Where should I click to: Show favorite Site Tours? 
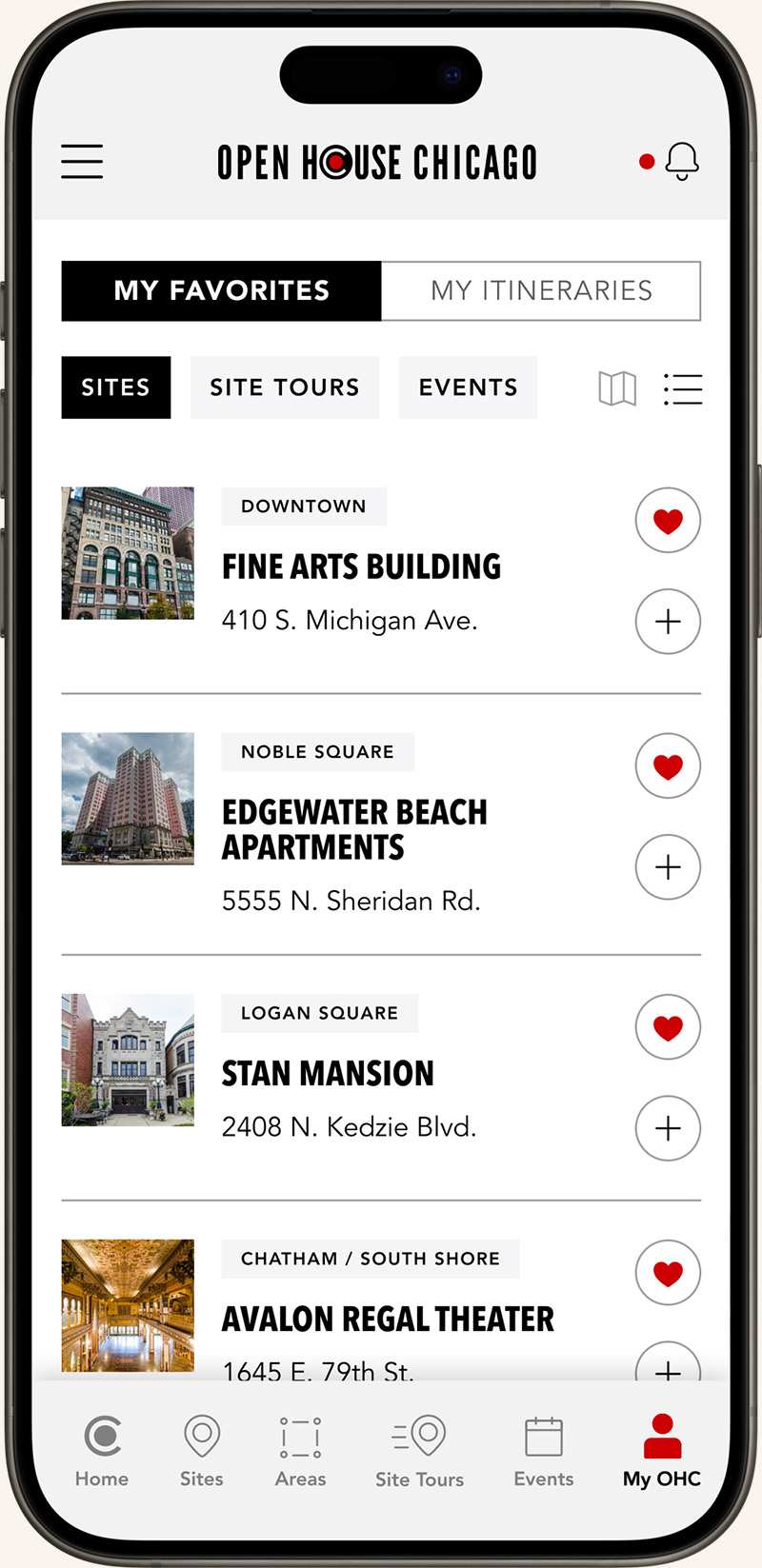[x=284, y=387]
